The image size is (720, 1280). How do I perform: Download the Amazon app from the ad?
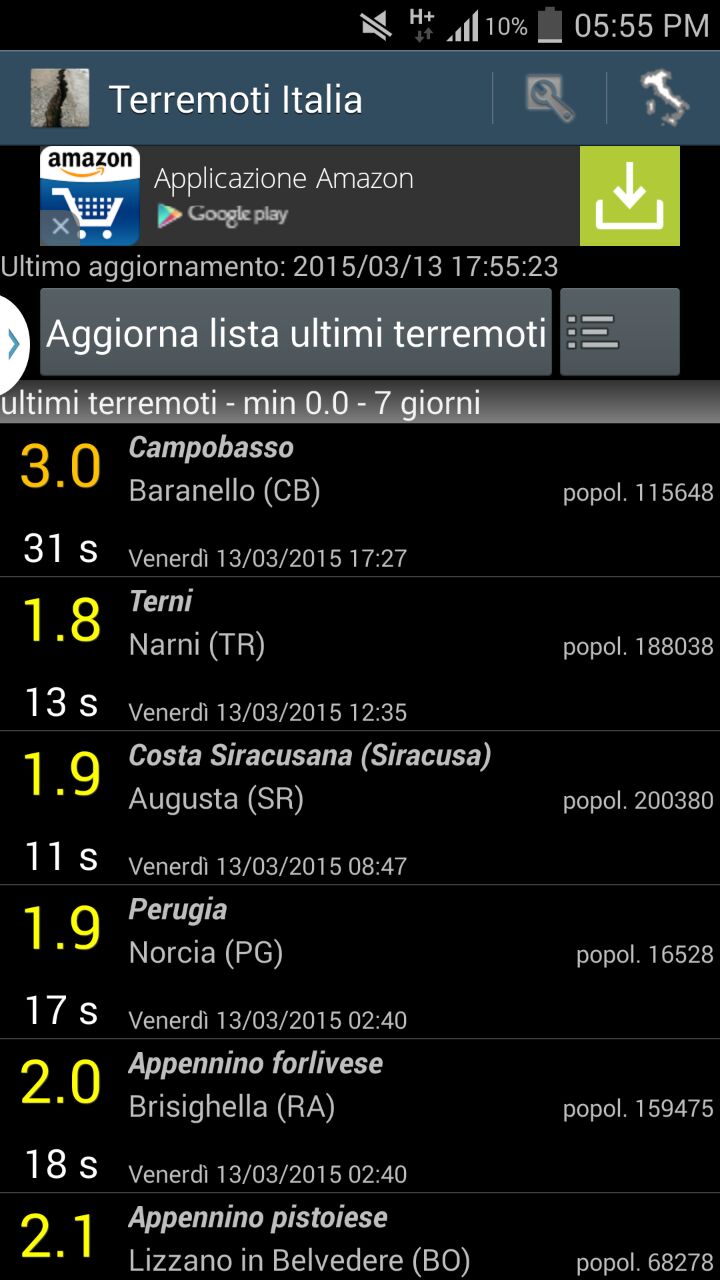tap(630, 196)
